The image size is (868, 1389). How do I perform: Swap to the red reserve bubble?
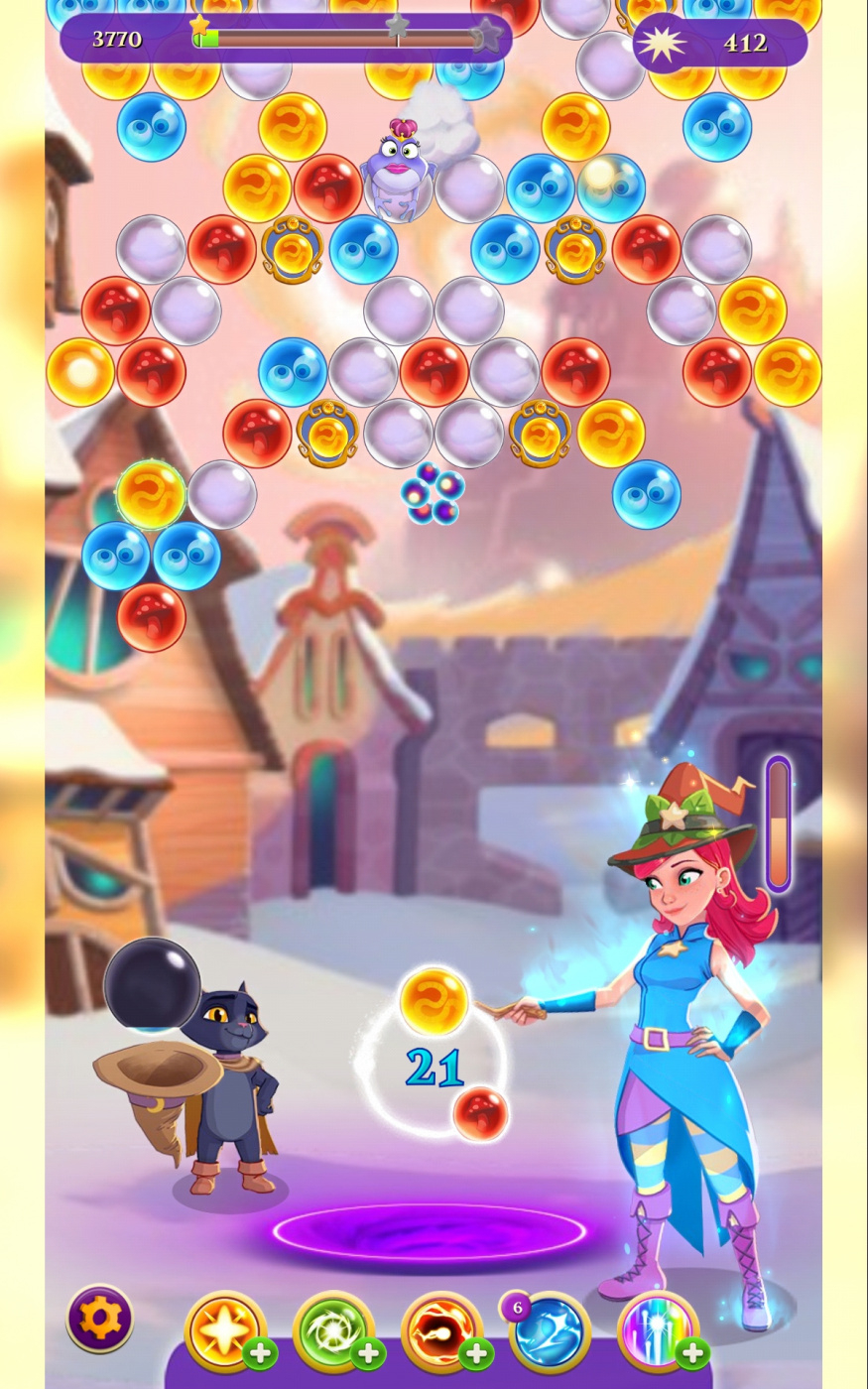click(481, 1112)
